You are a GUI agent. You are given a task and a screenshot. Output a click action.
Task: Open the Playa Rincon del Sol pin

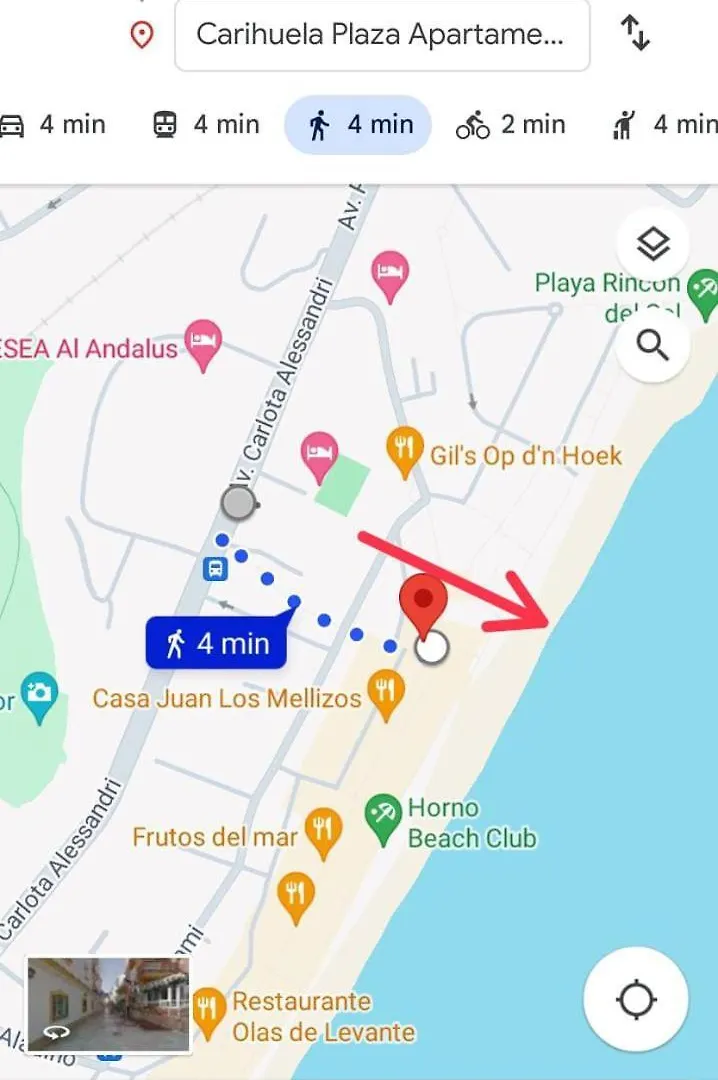(703, 287)
